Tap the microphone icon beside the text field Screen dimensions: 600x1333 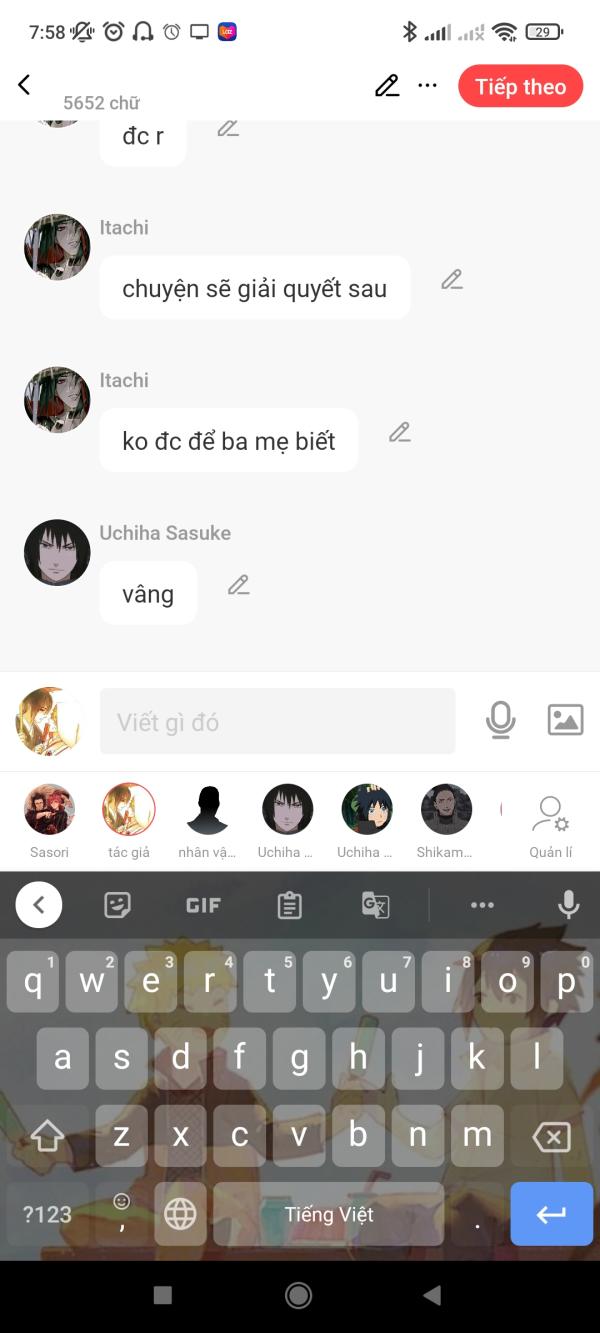(x=501, y=720)
